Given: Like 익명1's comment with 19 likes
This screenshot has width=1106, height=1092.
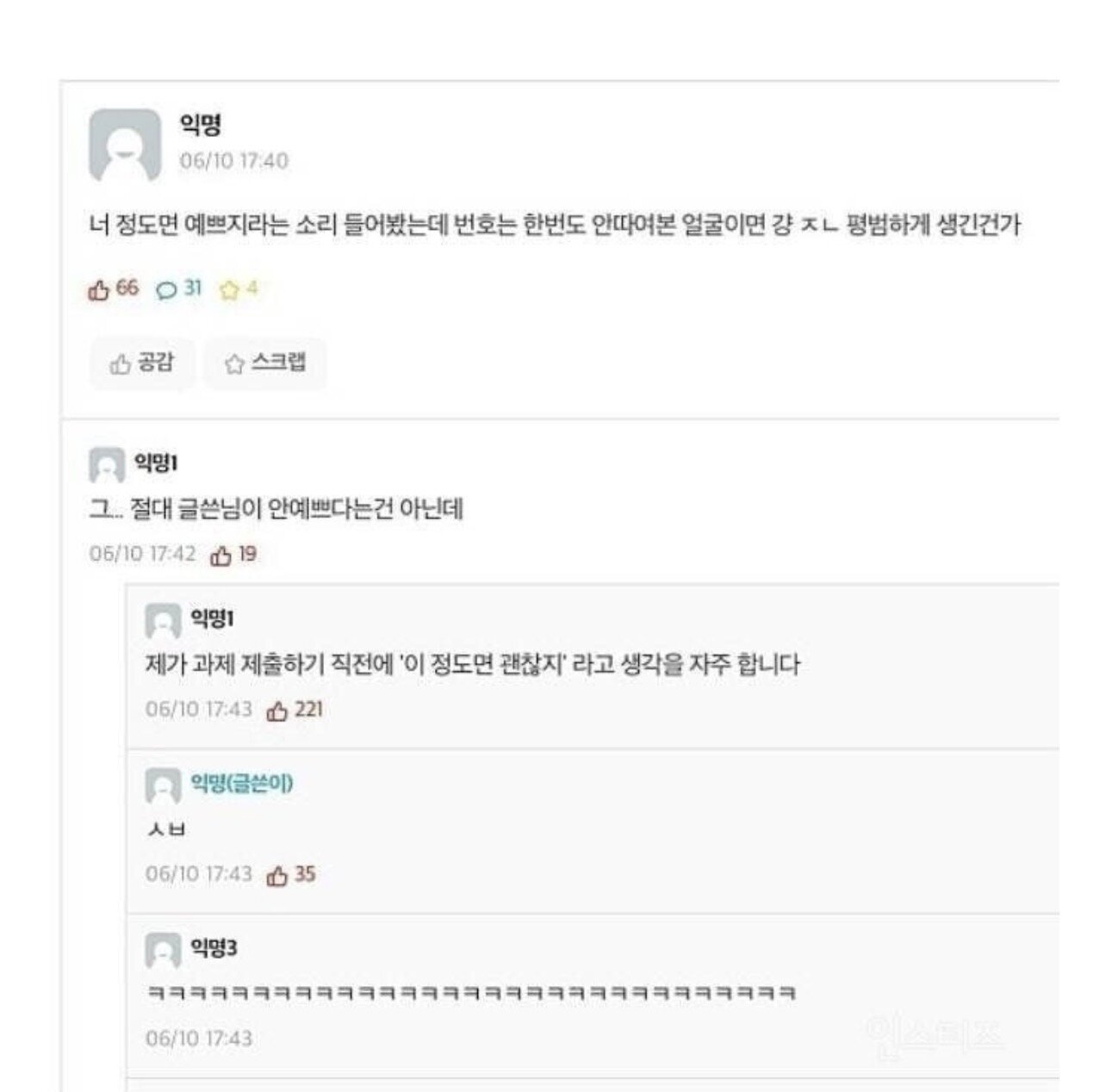Looking at the screenshot, I should pyautogui.click(x=222, y=555).
